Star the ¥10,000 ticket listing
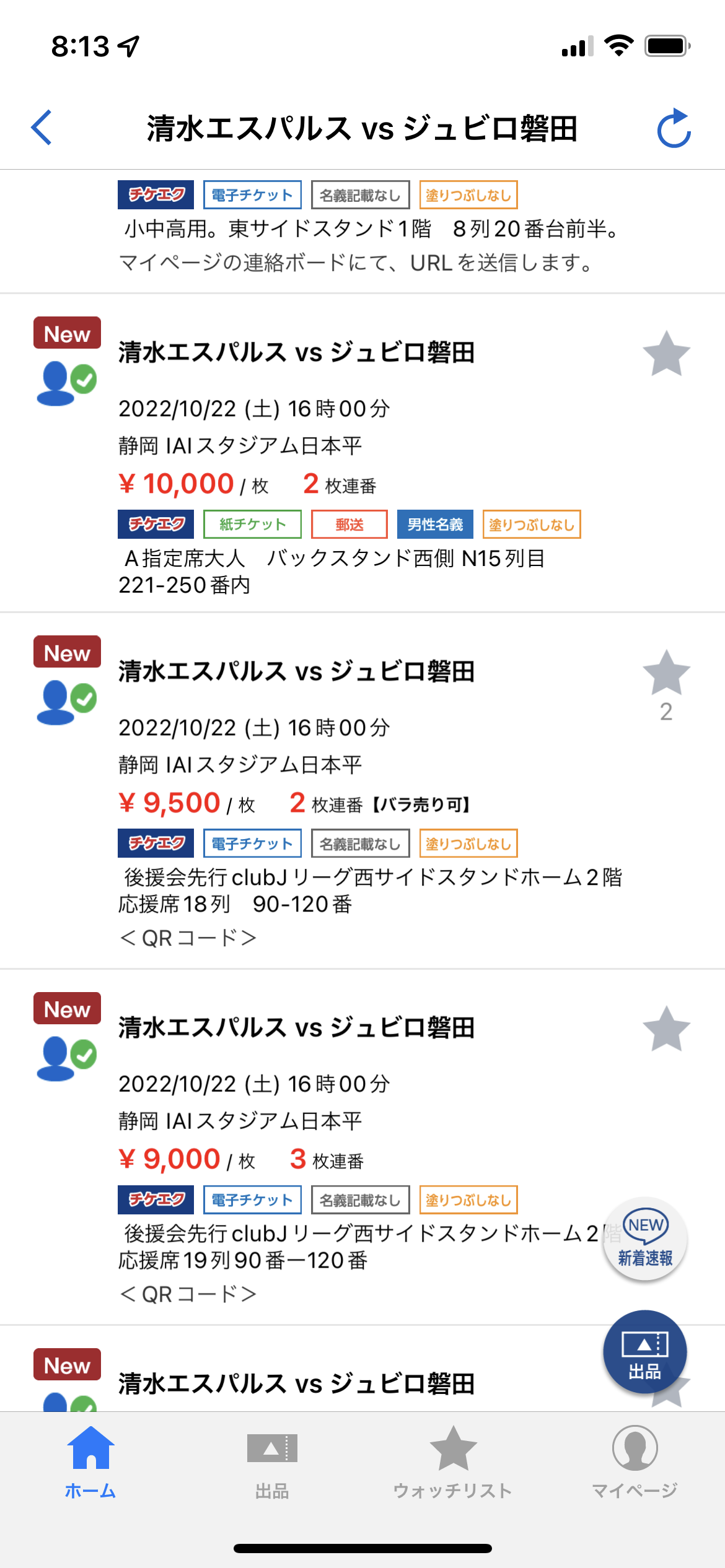725x1568 pixels. pyautogui.click(x=666, y=354)
